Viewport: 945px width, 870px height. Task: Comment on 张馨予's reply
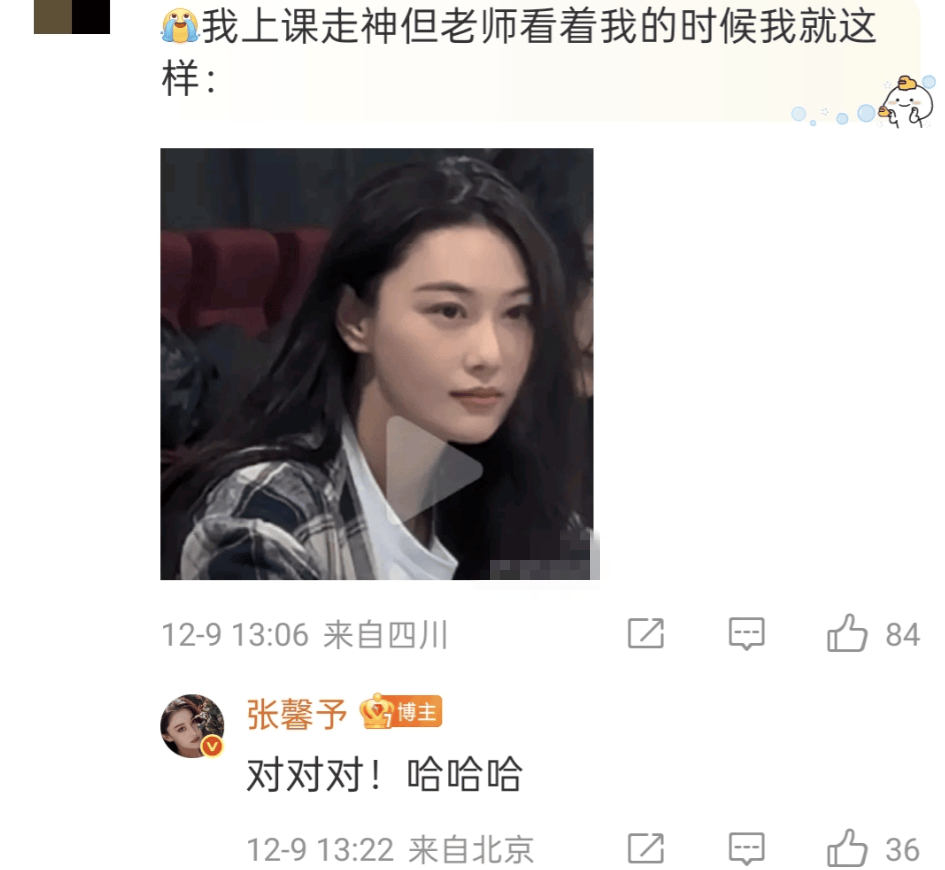746,848
